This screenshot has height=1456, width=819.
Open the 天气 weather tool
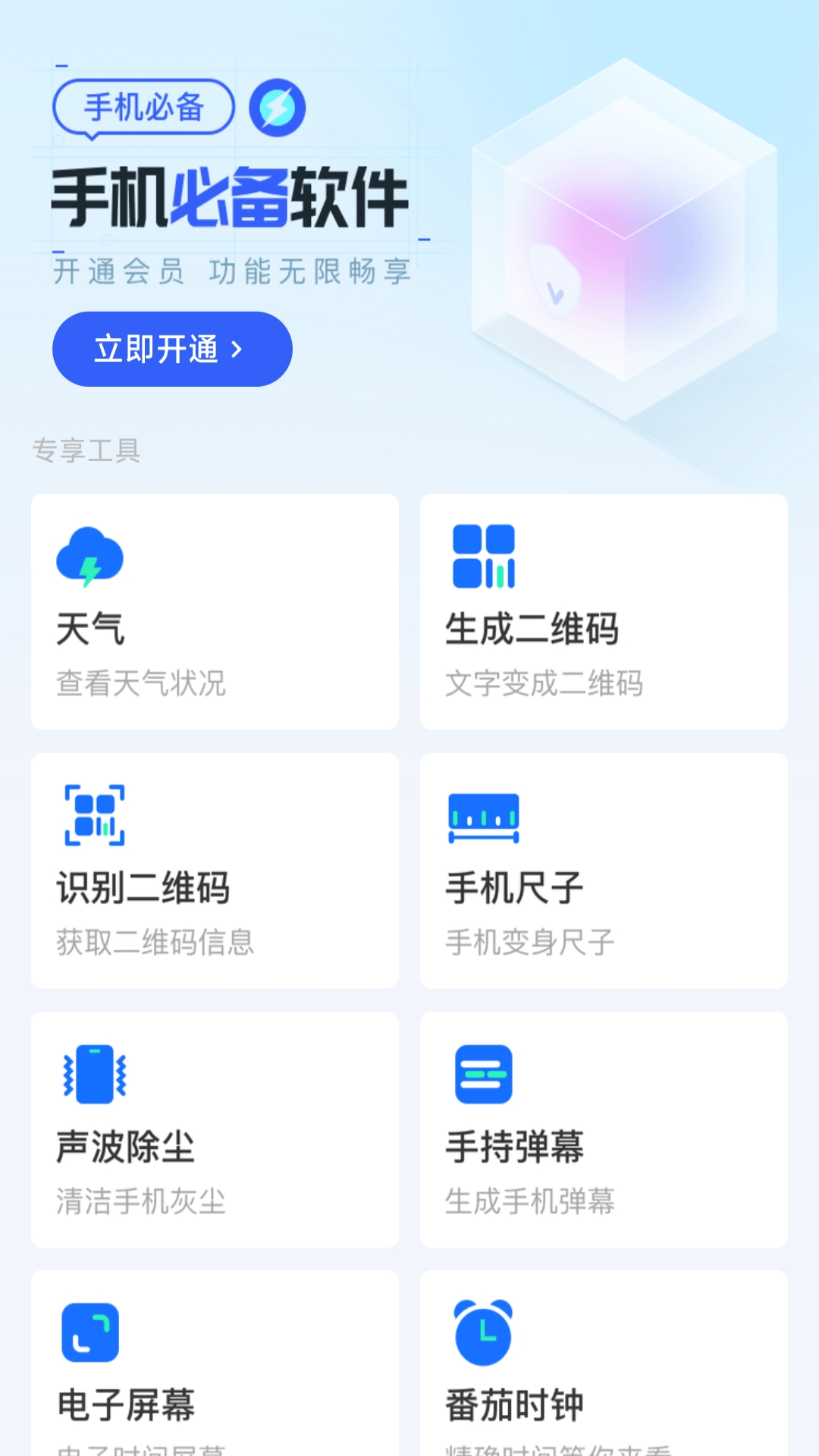point(215,611)
